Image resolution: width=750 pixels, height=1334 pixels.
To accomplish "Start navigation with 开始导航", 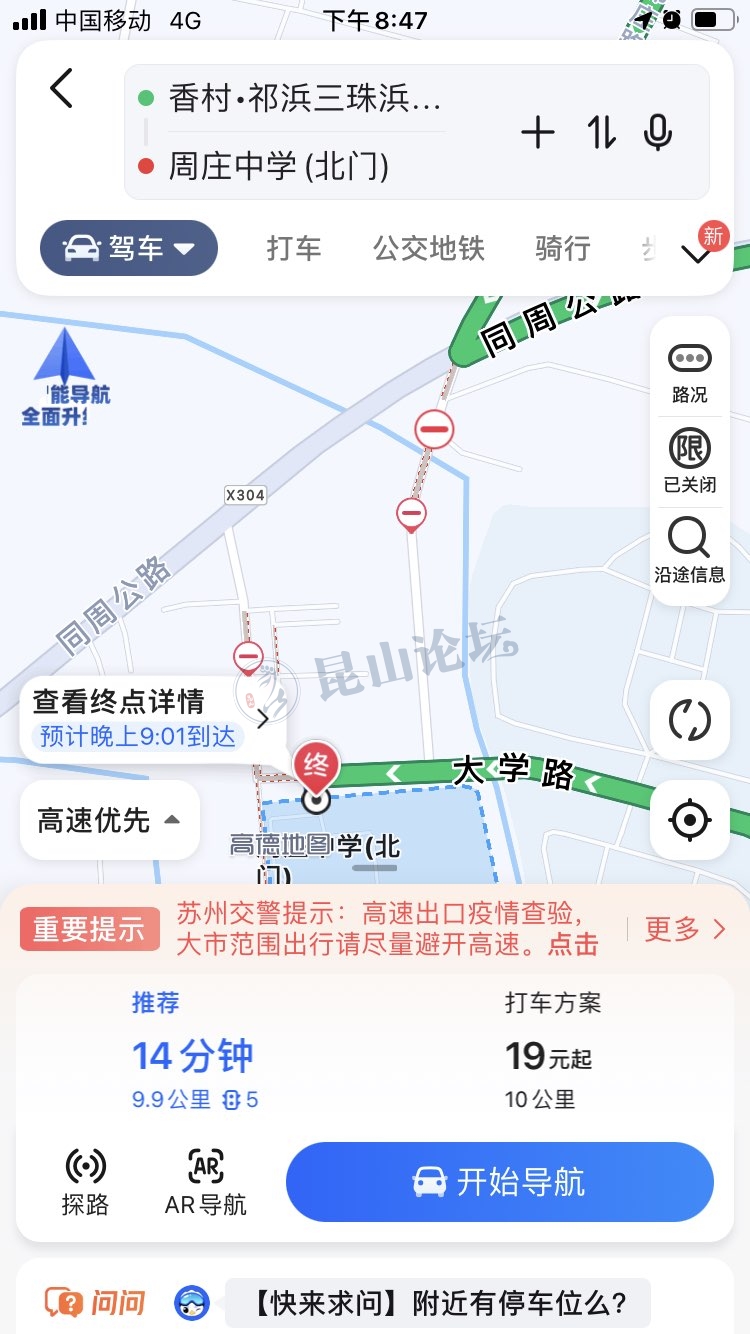I will coord(500,1182).
